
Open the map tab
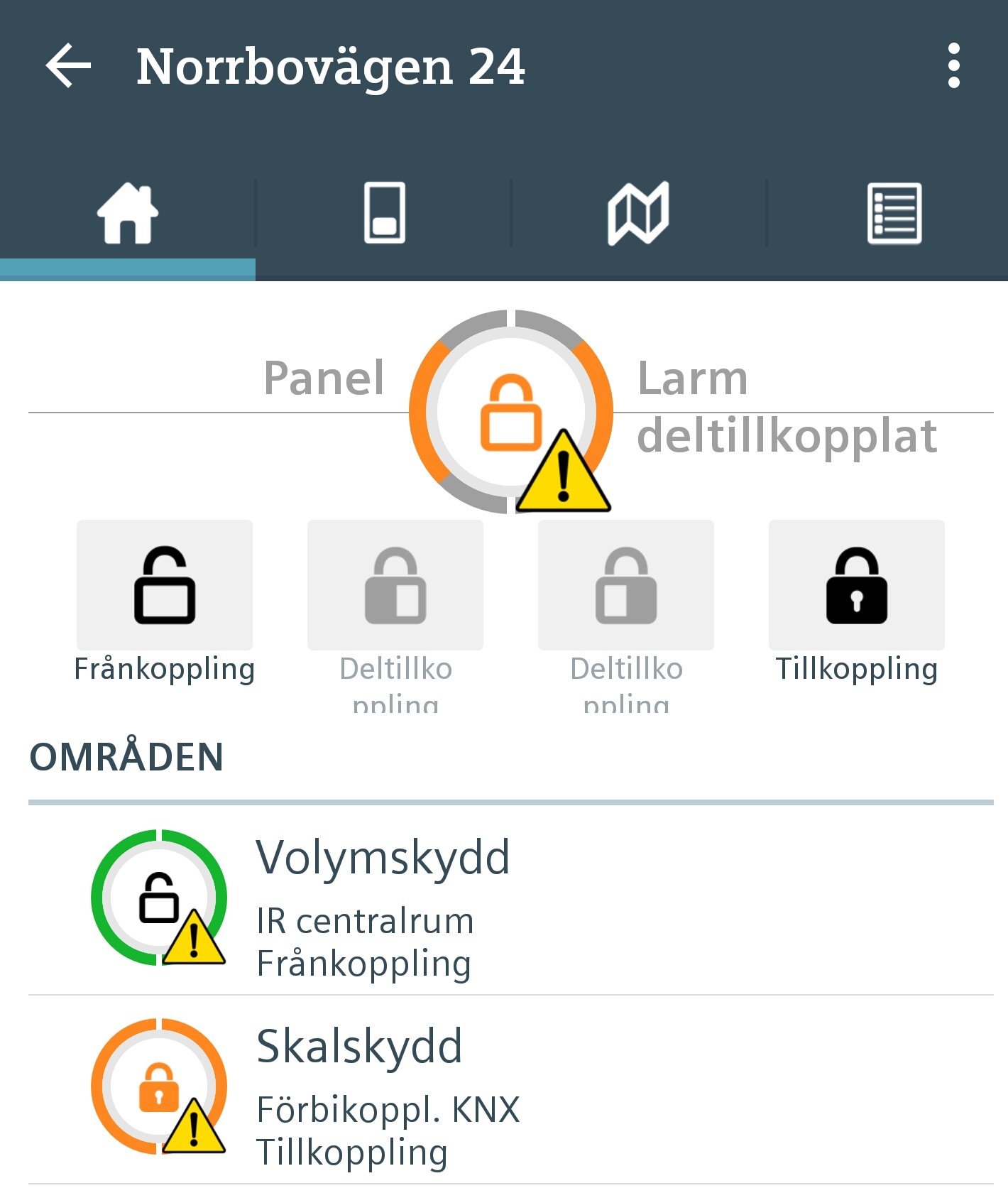click(x=638, y=213)
